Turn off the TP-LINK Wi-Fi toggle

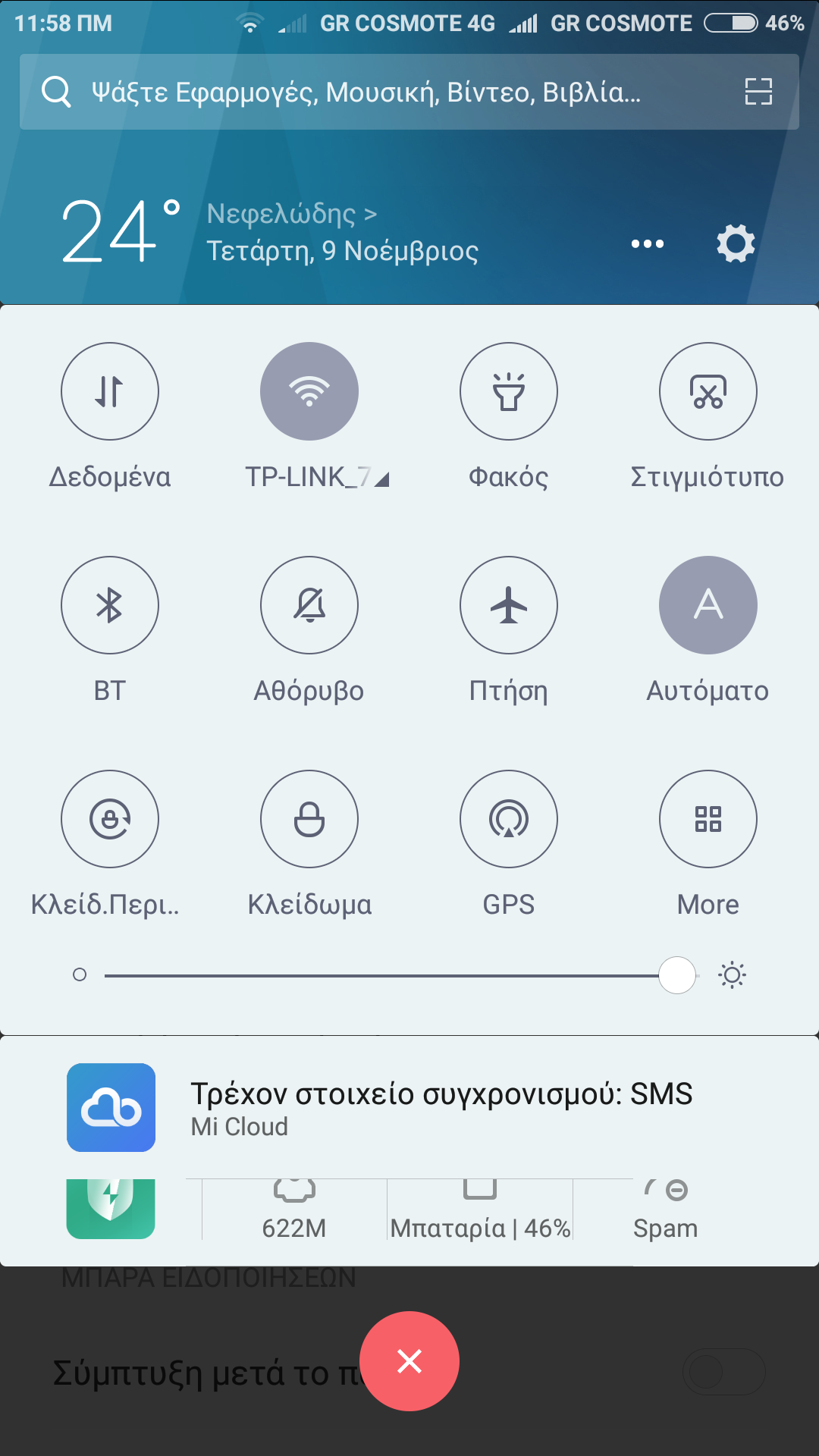[309, 391]
